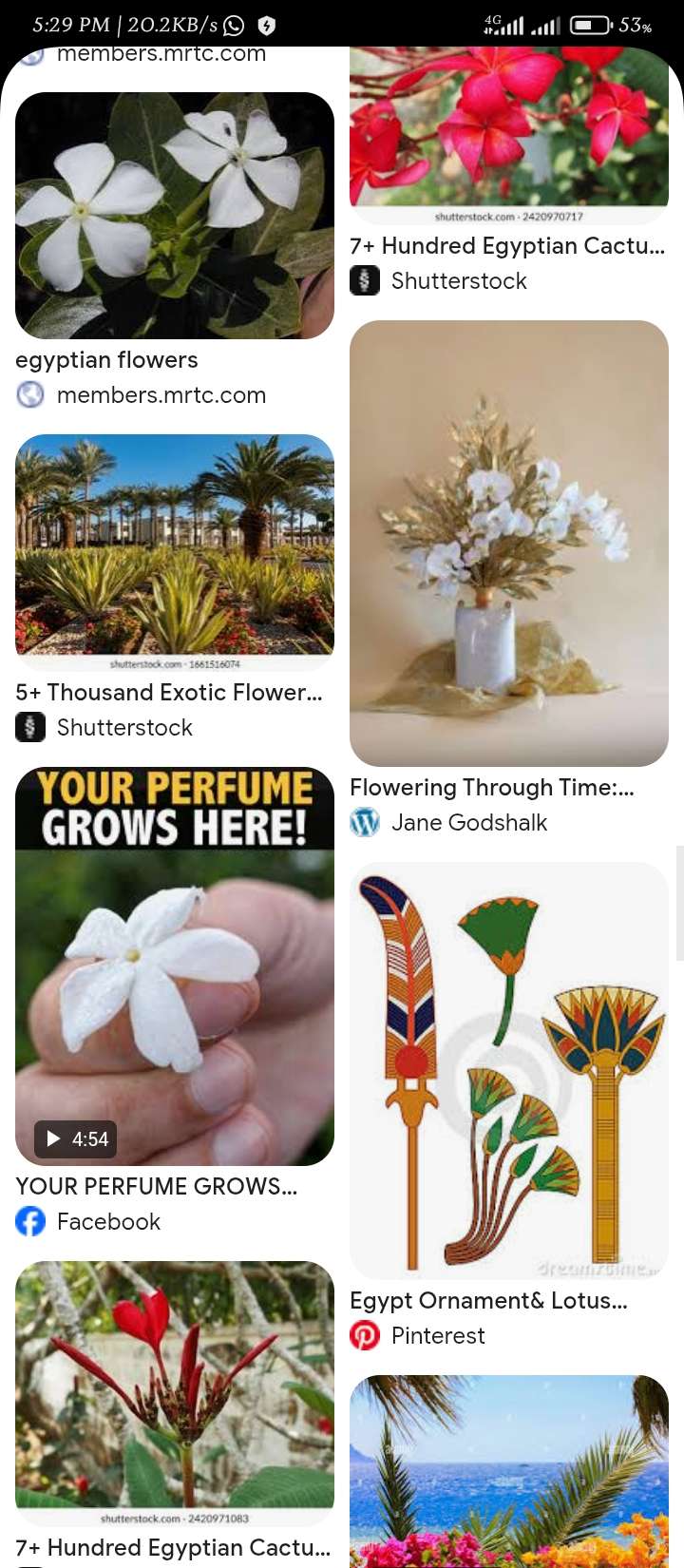Open the Facebook source link
This screenshot has height=1568, width=684.
(108, 1222)
